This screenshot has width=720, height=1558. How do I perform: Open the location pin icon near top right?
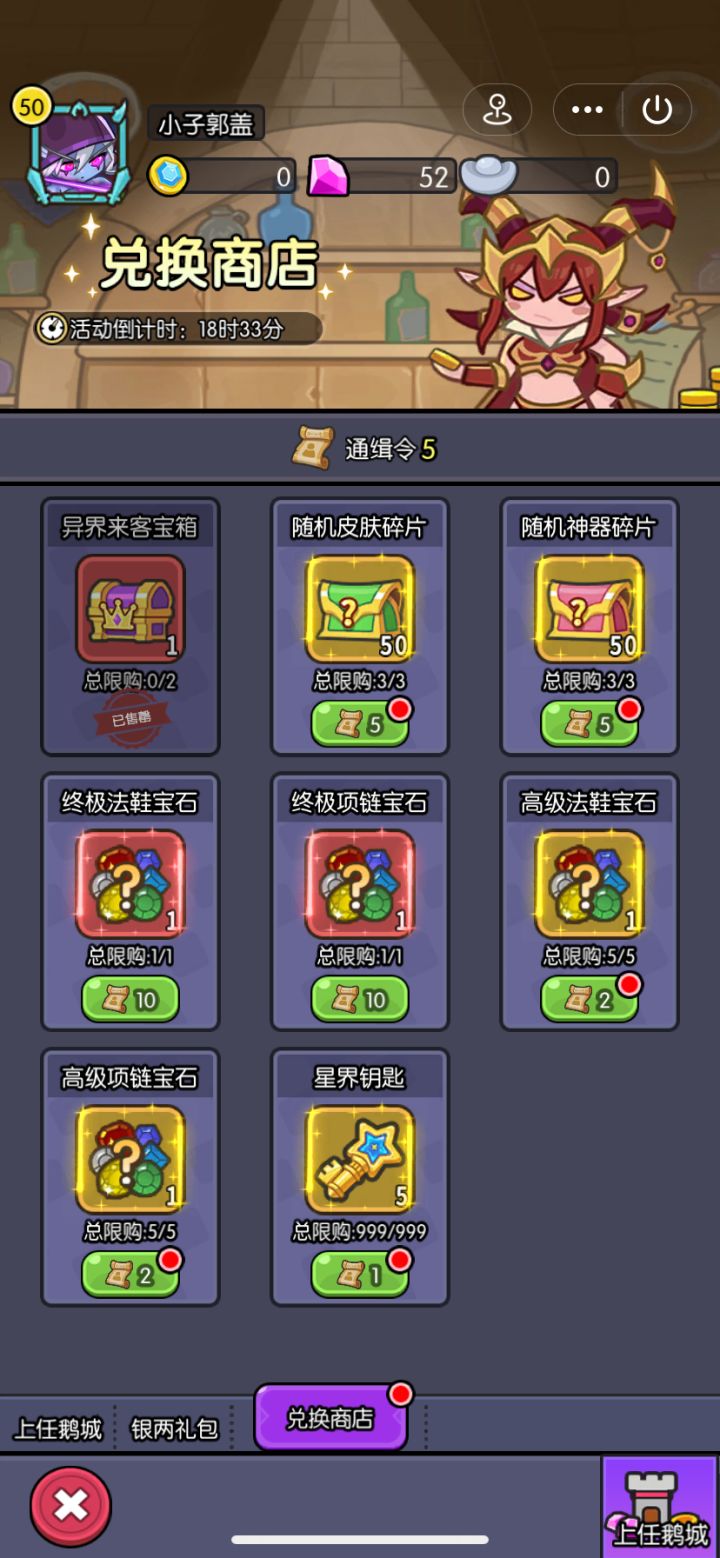[497, 110]
